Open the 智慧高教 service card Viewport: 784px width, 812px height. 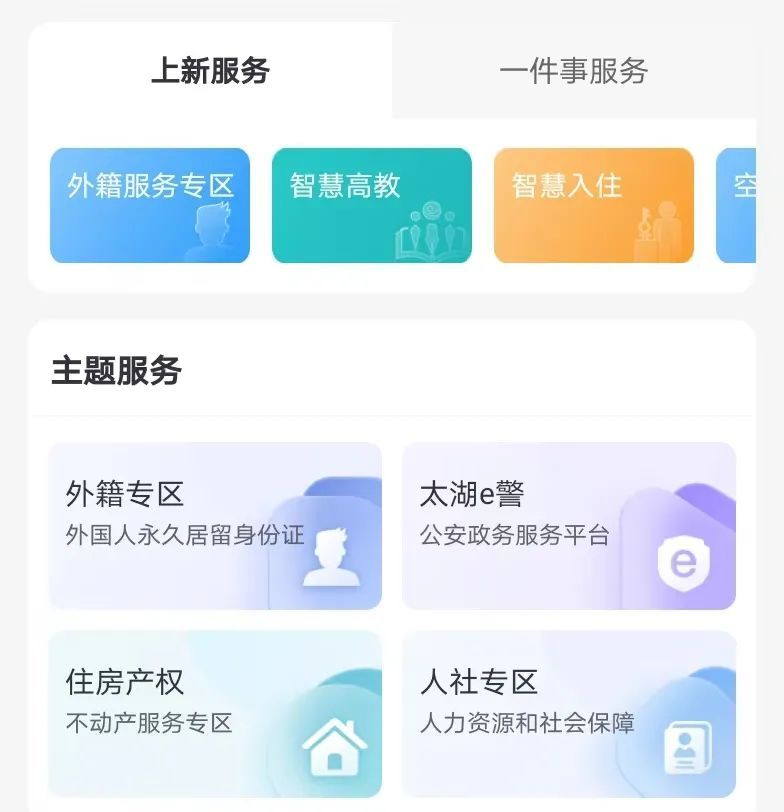point(371,205)
